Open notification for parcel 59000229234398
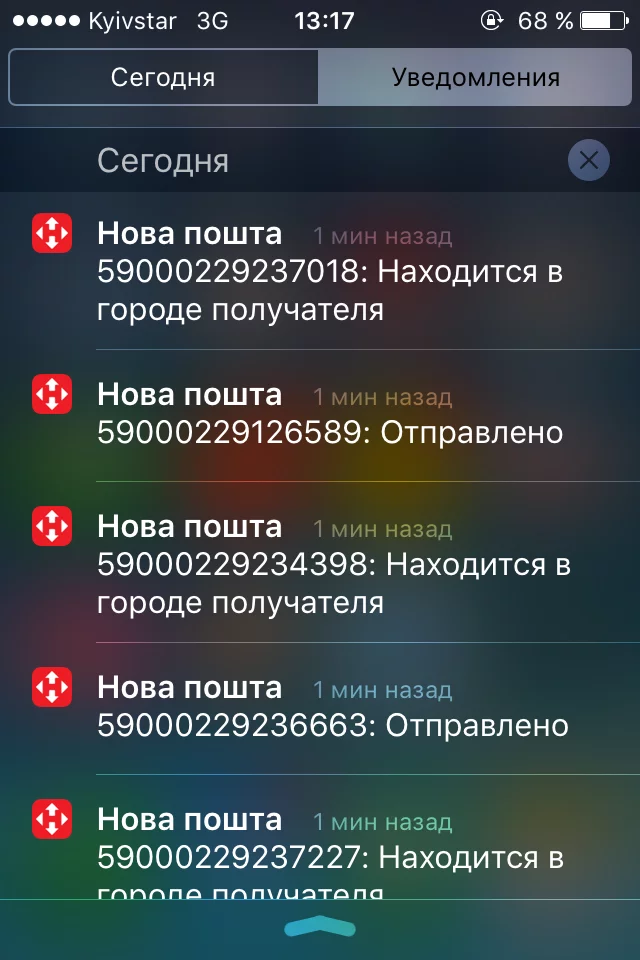 coord(335,564)
